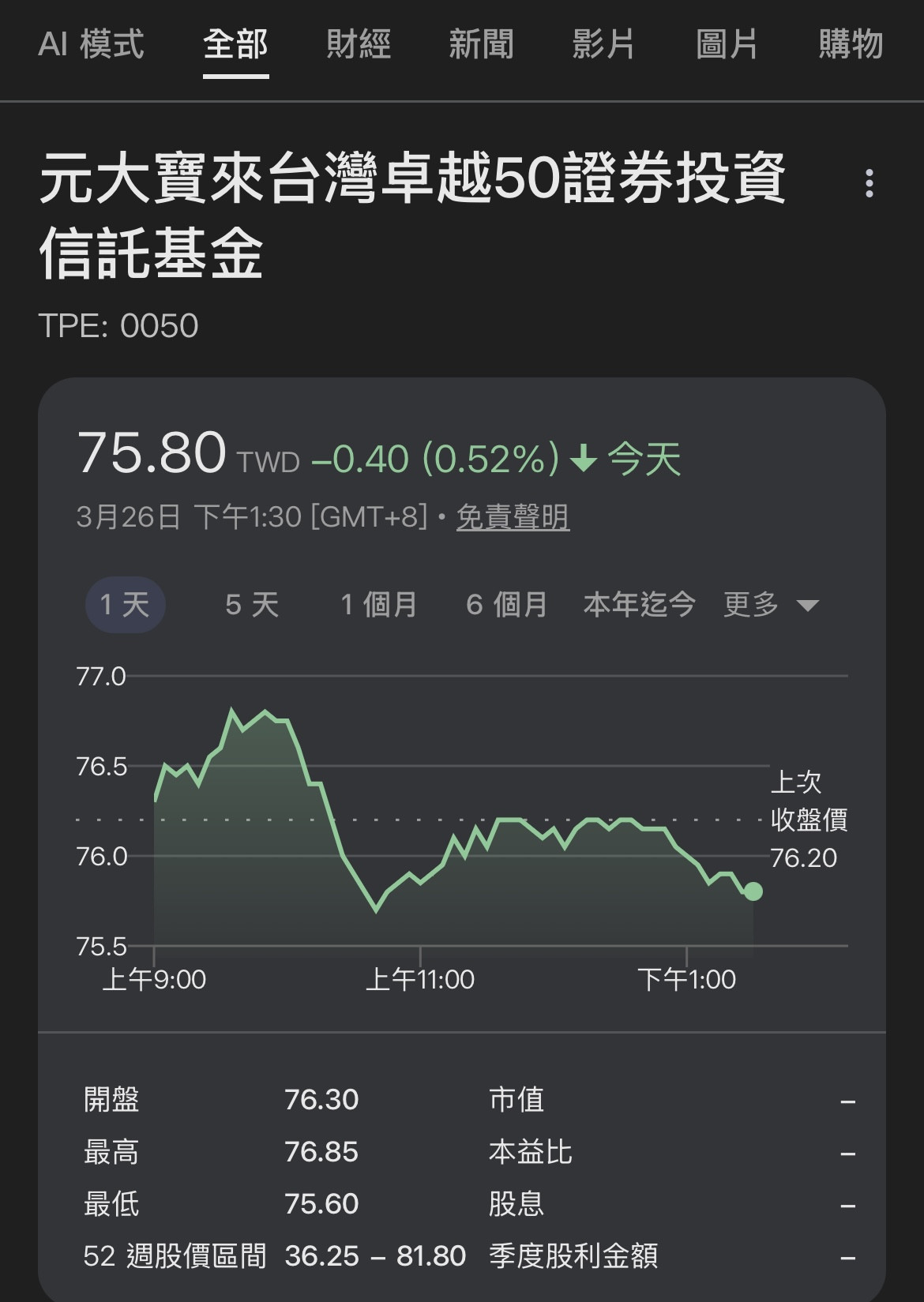Image resolution: width=924 pixels, height=1302 pixels.
Task: View the 6 個月 price chart
Action: click(507, 606)
